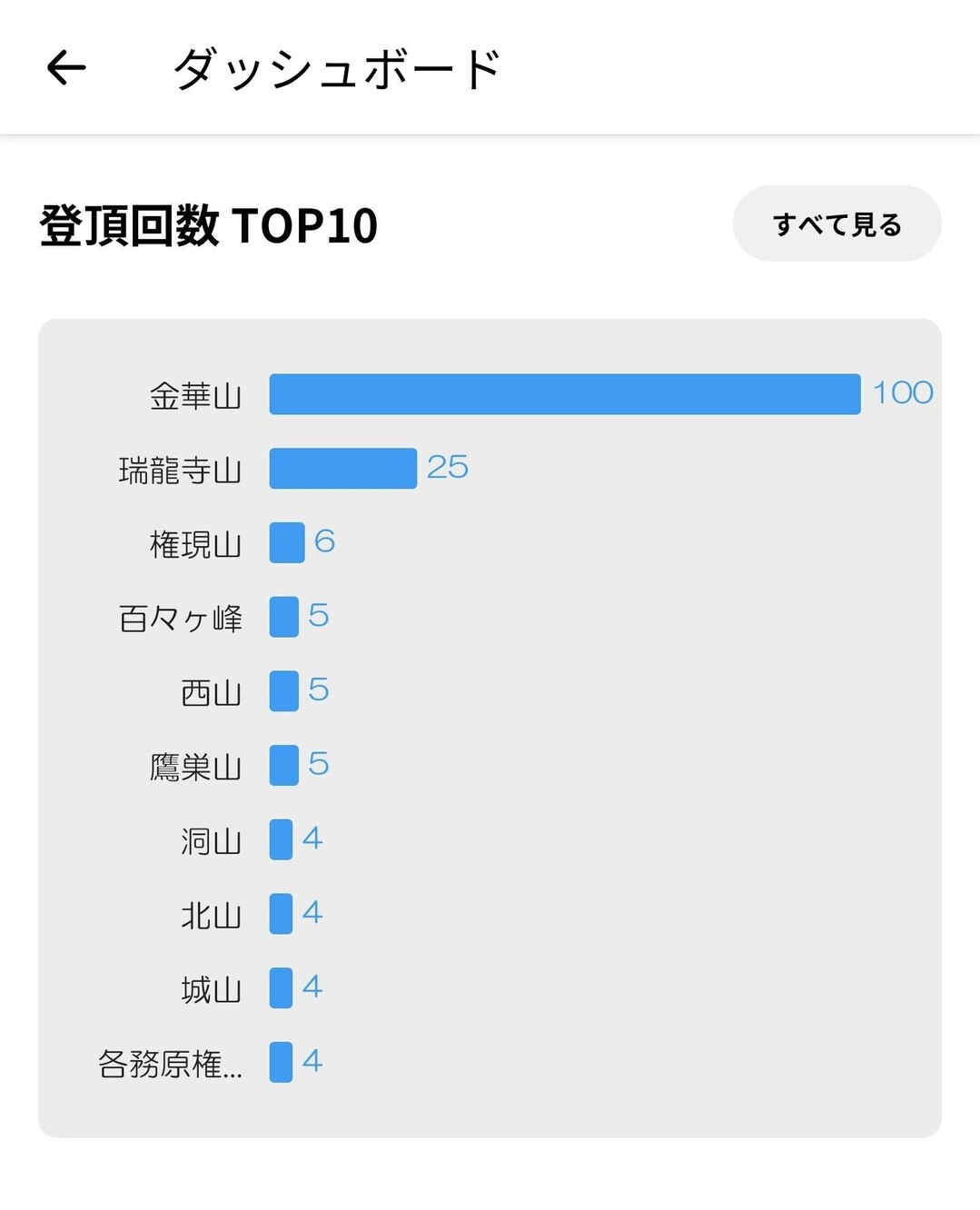Tap the back arrow icon
This screenshot has height=1210, width=980.
tap(64, 67)
